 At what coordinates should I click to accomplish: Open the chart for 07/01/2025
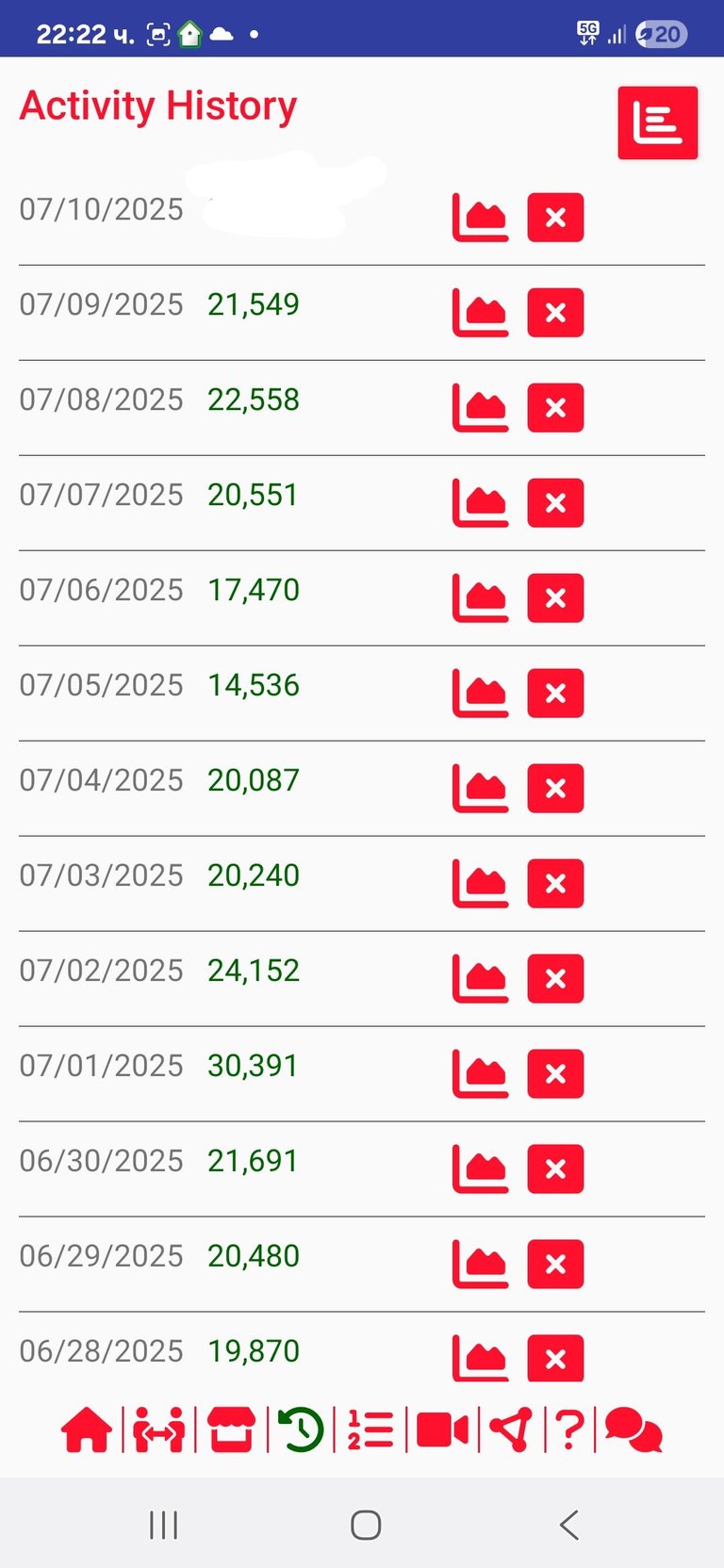tap(481, 1074)
